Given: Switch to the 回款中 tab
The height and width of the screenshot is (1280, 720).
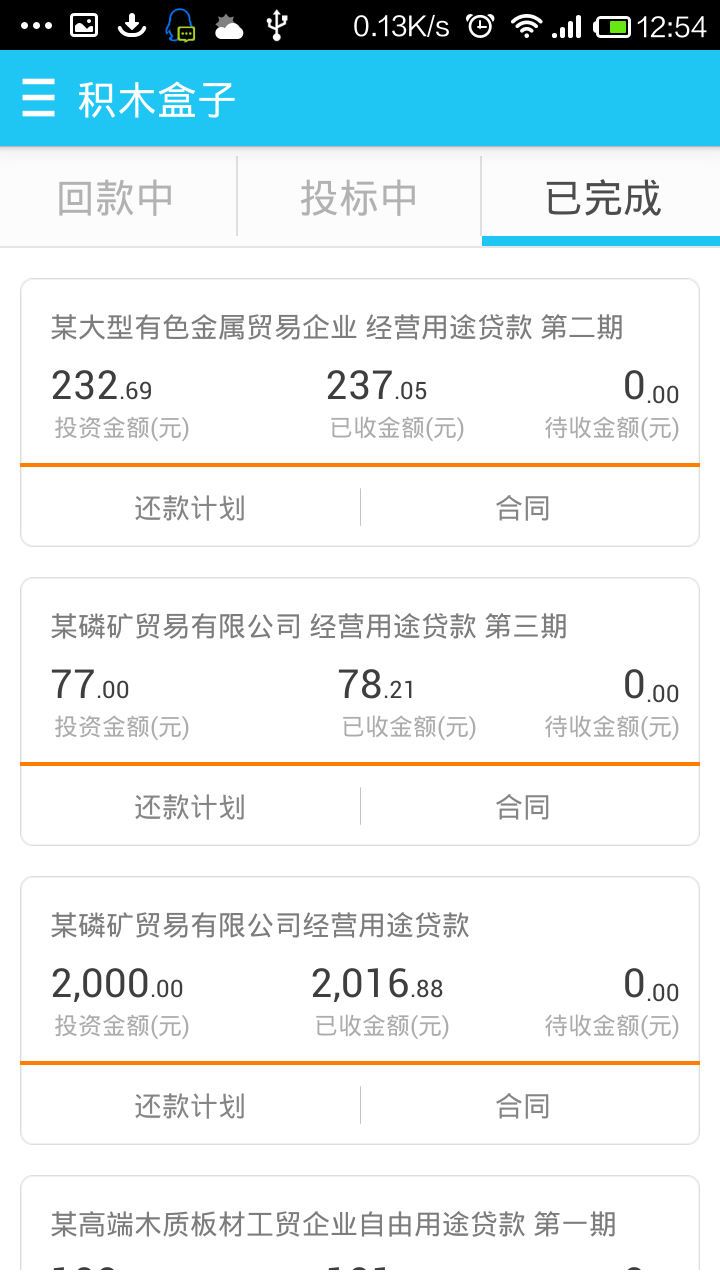Looking at the screenshot, I should pos(116,198).
